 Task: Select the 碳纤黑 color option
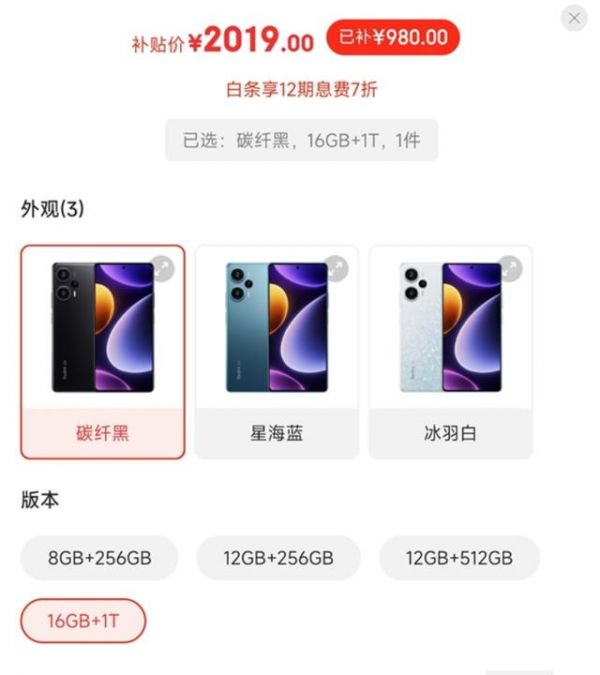pos(103,351)
